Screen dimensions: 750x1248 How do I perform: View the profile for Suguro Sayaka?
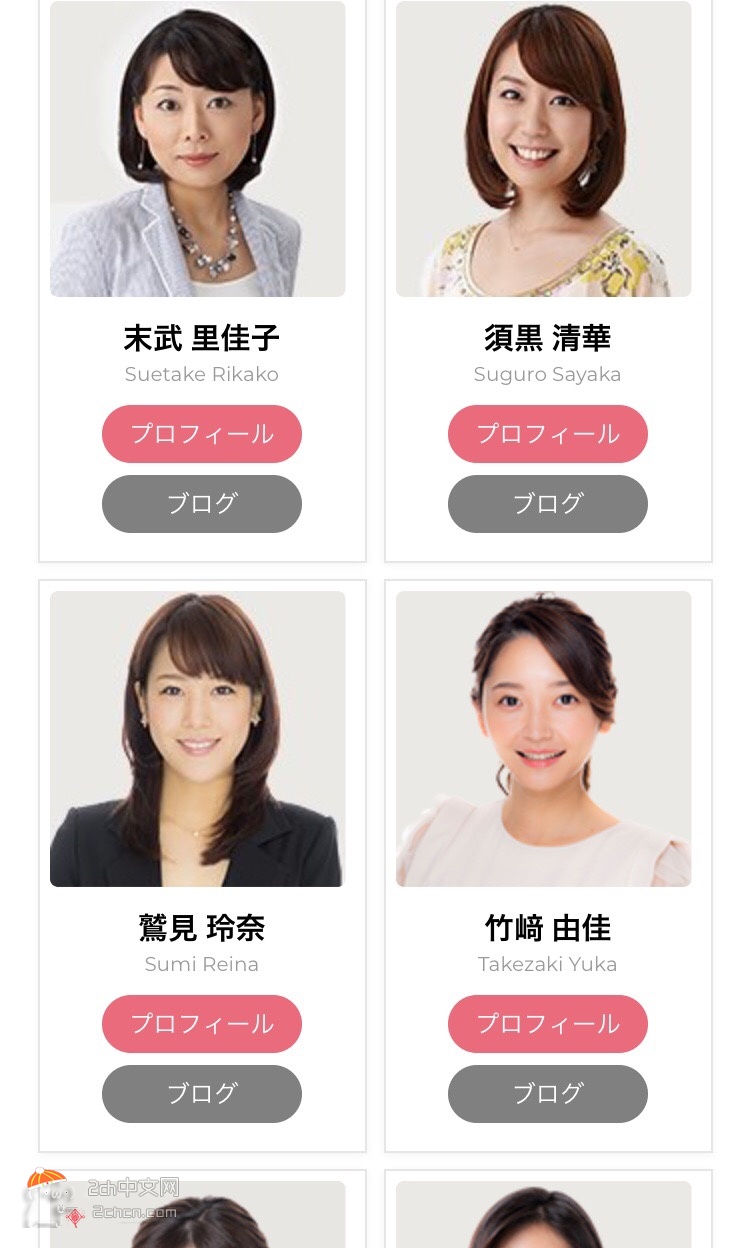548,434
